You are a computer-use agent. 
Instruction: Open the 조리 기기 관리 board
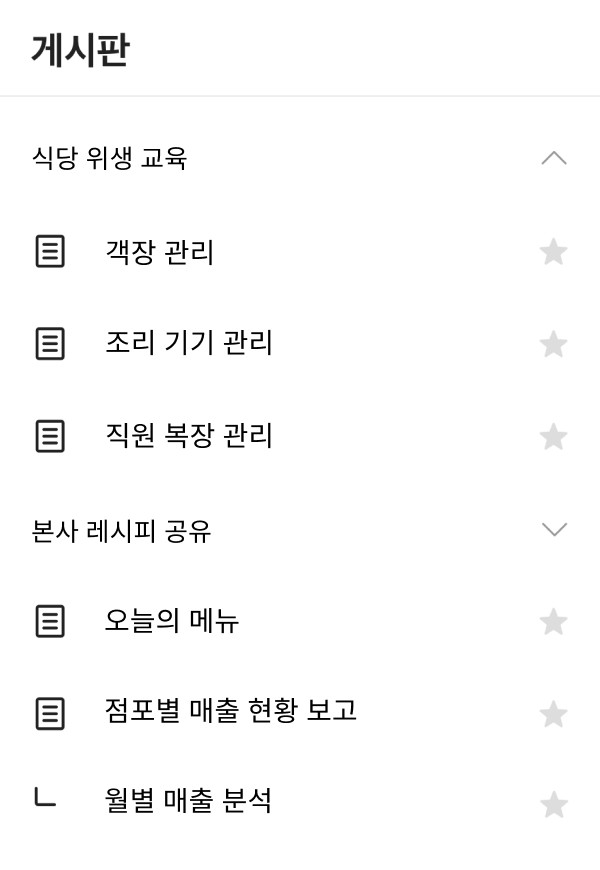coord(189,344)
